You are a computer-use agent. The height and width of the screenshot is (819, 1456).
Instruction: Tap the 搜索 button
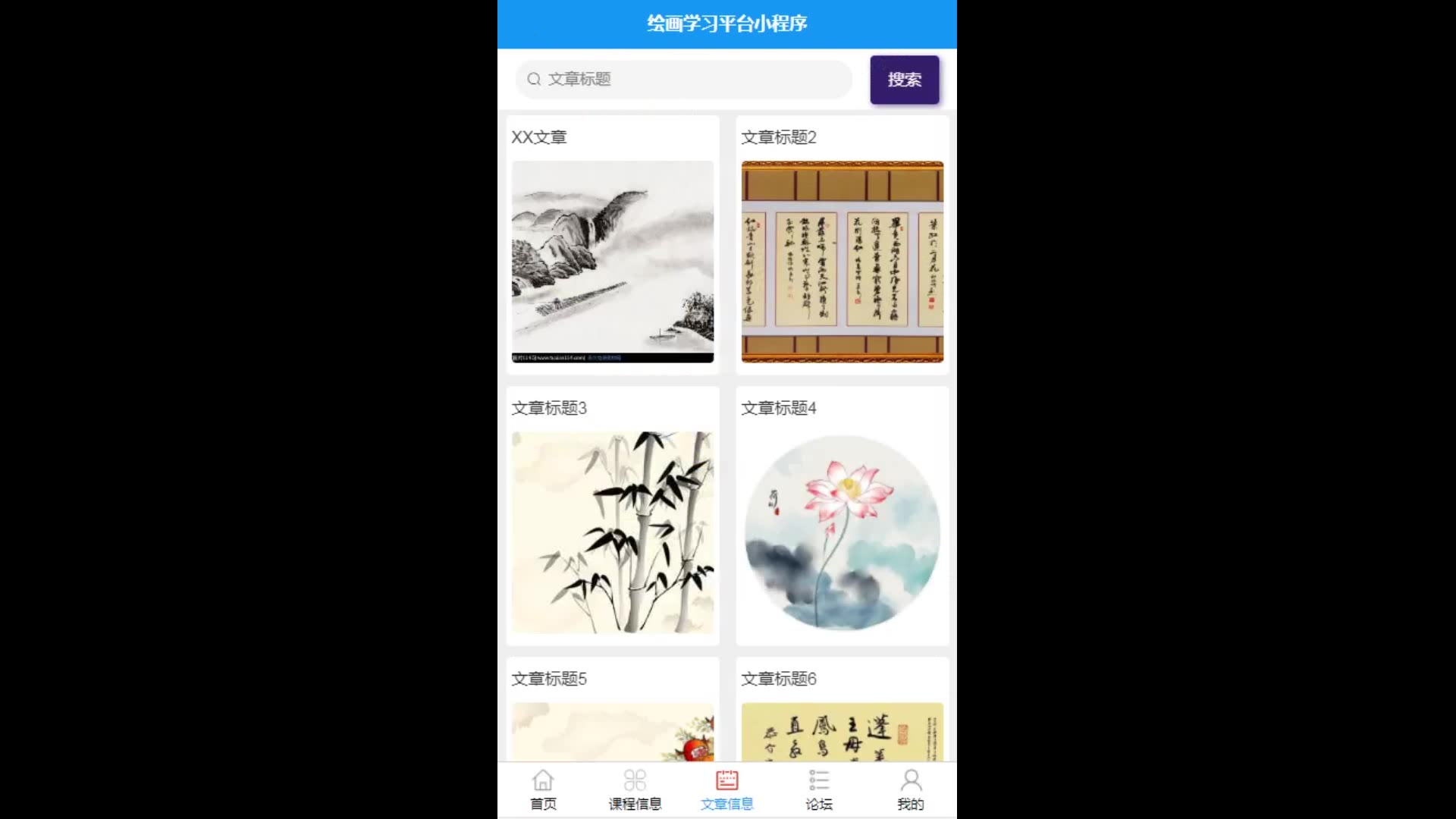click(904, 80)
